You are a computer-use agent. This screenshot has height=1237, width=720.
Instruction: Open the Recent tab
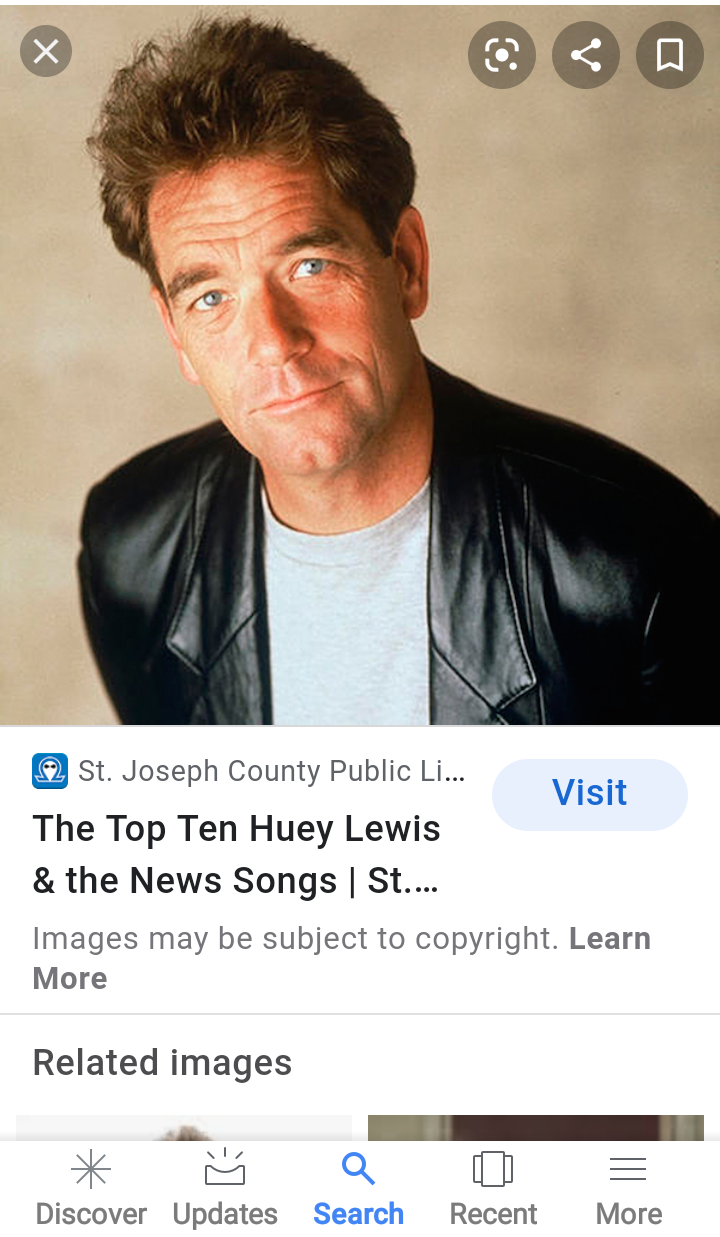tap(493, 1187)
